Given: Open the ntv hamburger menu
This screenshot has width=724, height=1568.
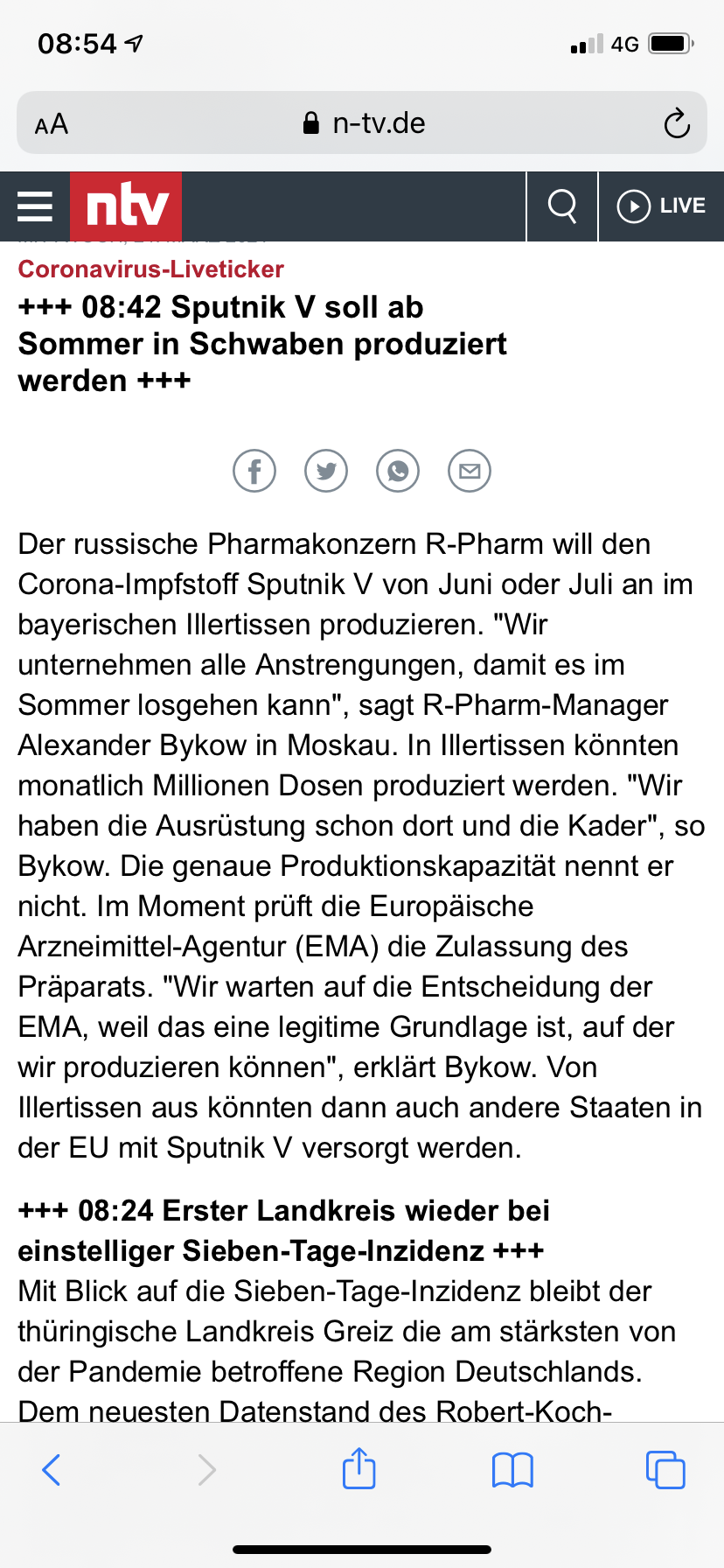Looking at the screenshot, I should 35,206.
